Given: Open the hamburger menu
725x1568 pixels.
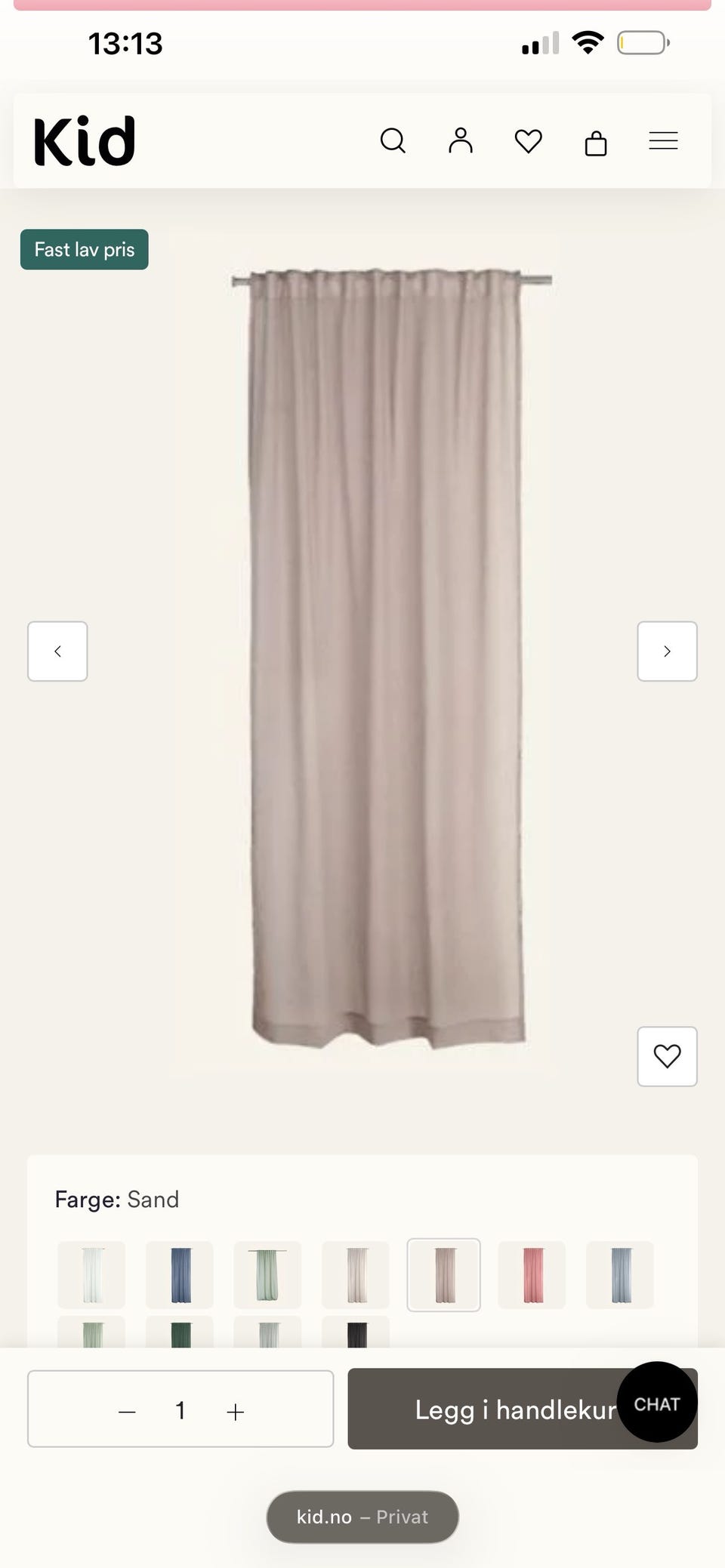Looking at the screenshot, I should [x=663, y=141].
